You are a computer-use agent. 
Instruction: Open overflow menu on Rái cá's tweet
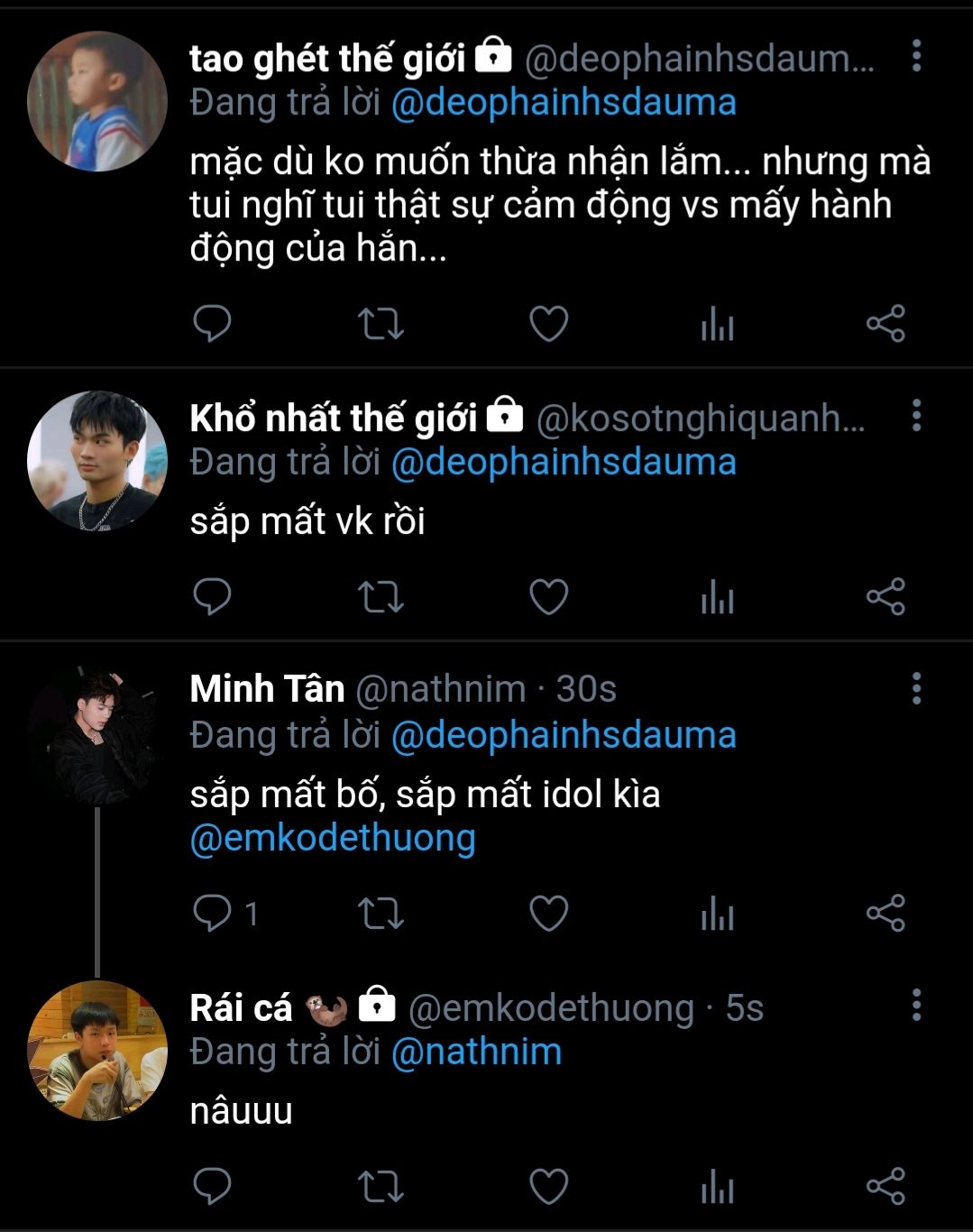point(916,1005)
